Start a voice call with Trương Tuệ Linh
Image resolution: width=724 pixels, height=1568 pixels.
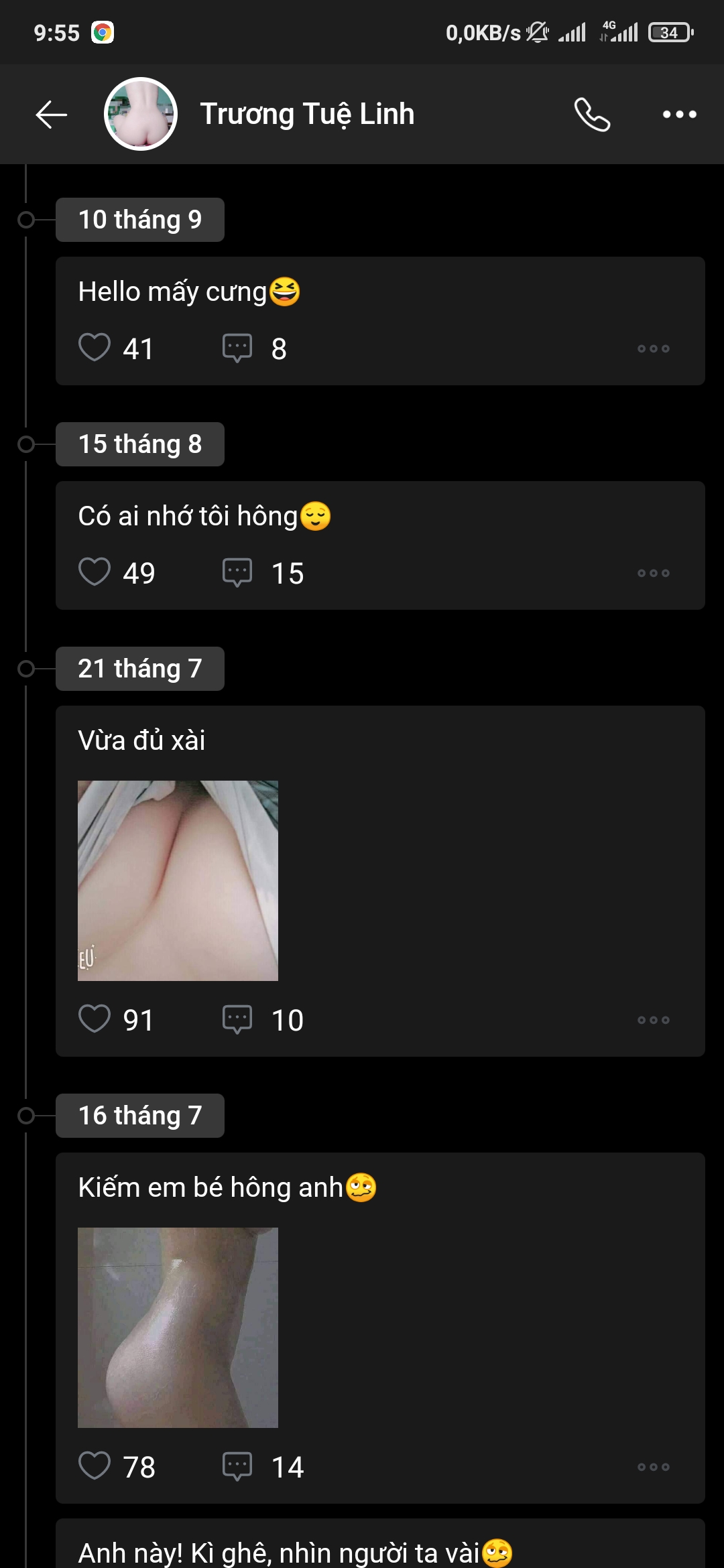592,115
